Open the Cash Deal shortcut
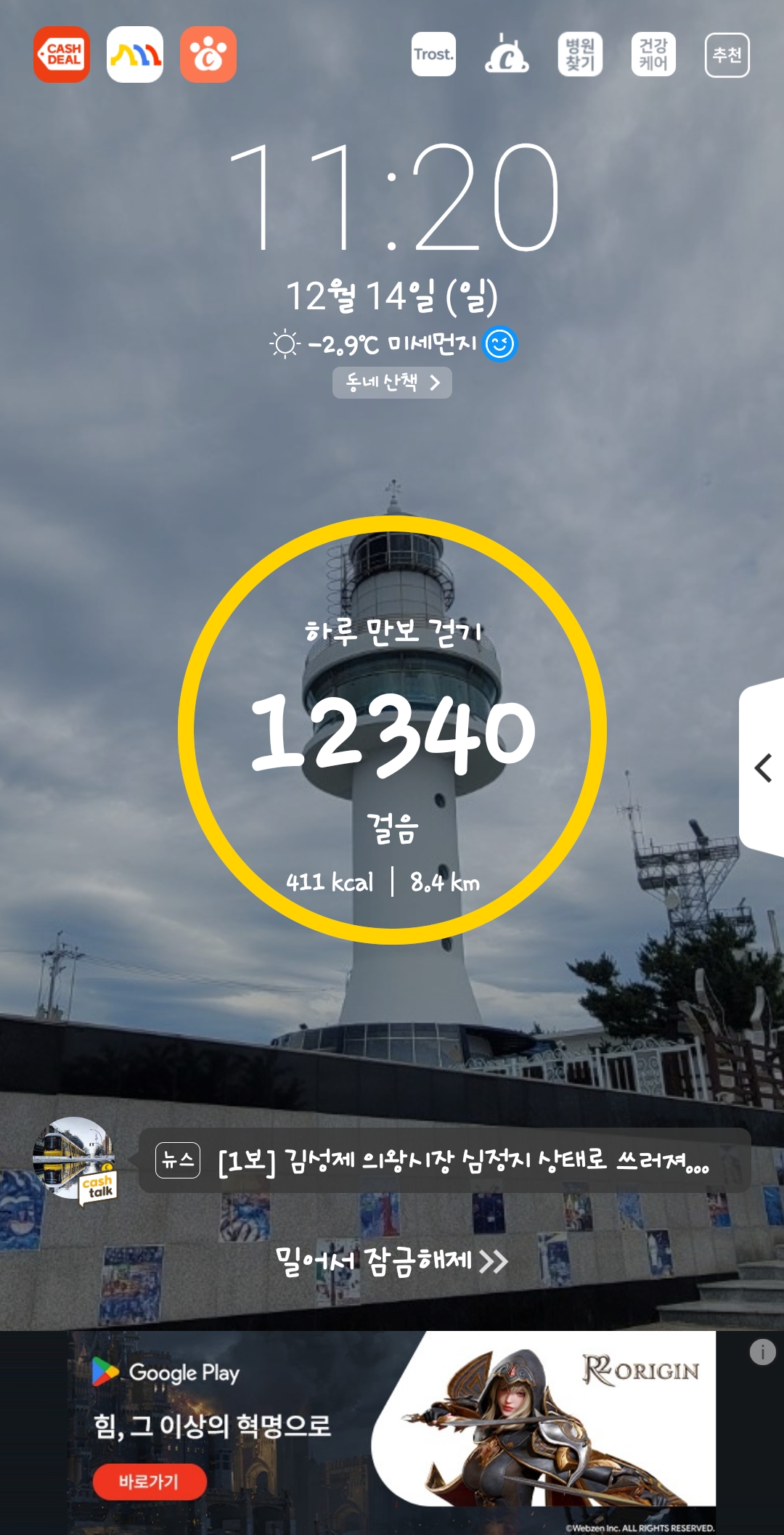This screenshot has height=1535, width=784. click(62, 55)
